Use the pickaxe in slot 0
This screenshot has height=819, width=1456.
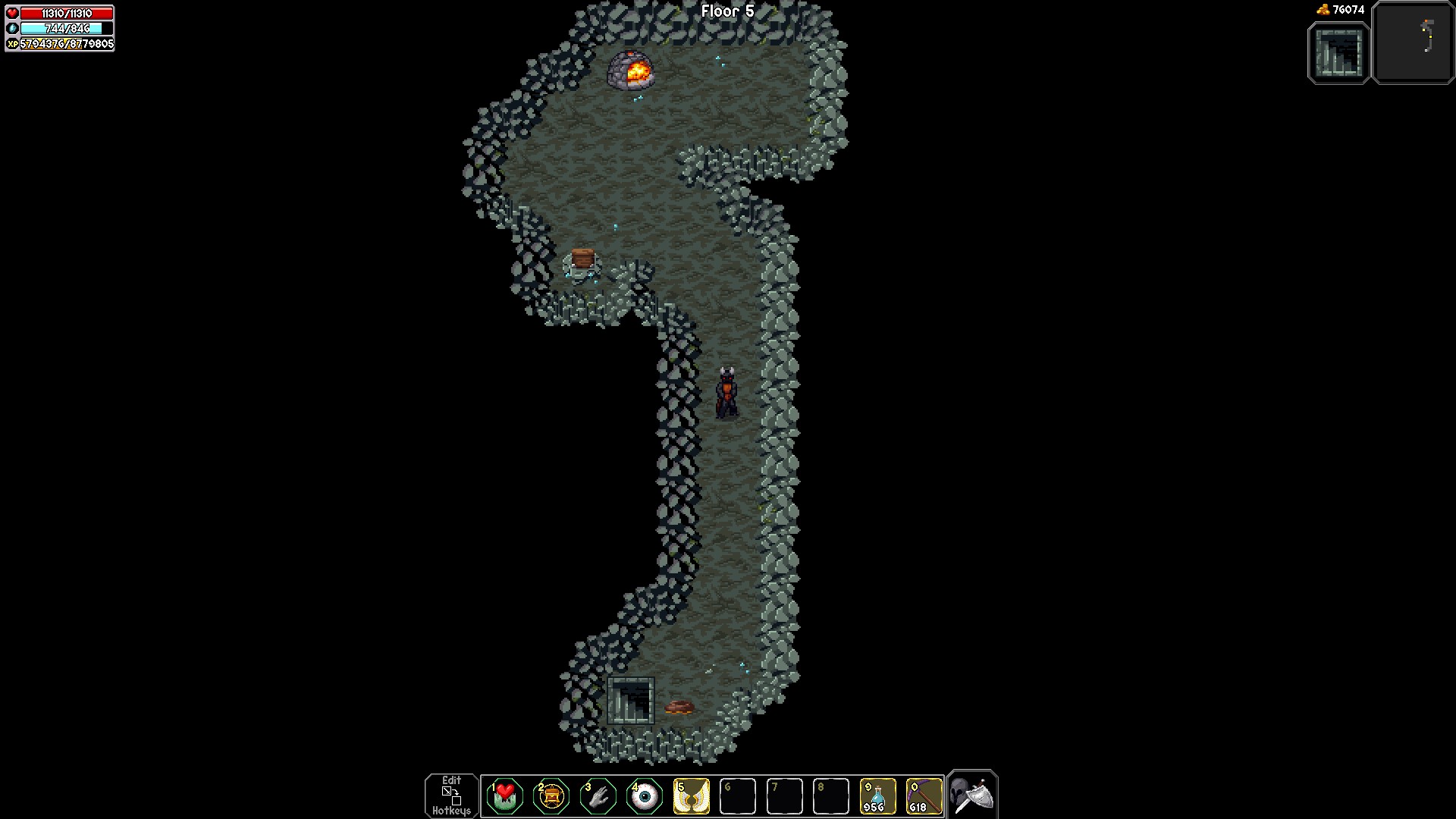click(924, 796)
